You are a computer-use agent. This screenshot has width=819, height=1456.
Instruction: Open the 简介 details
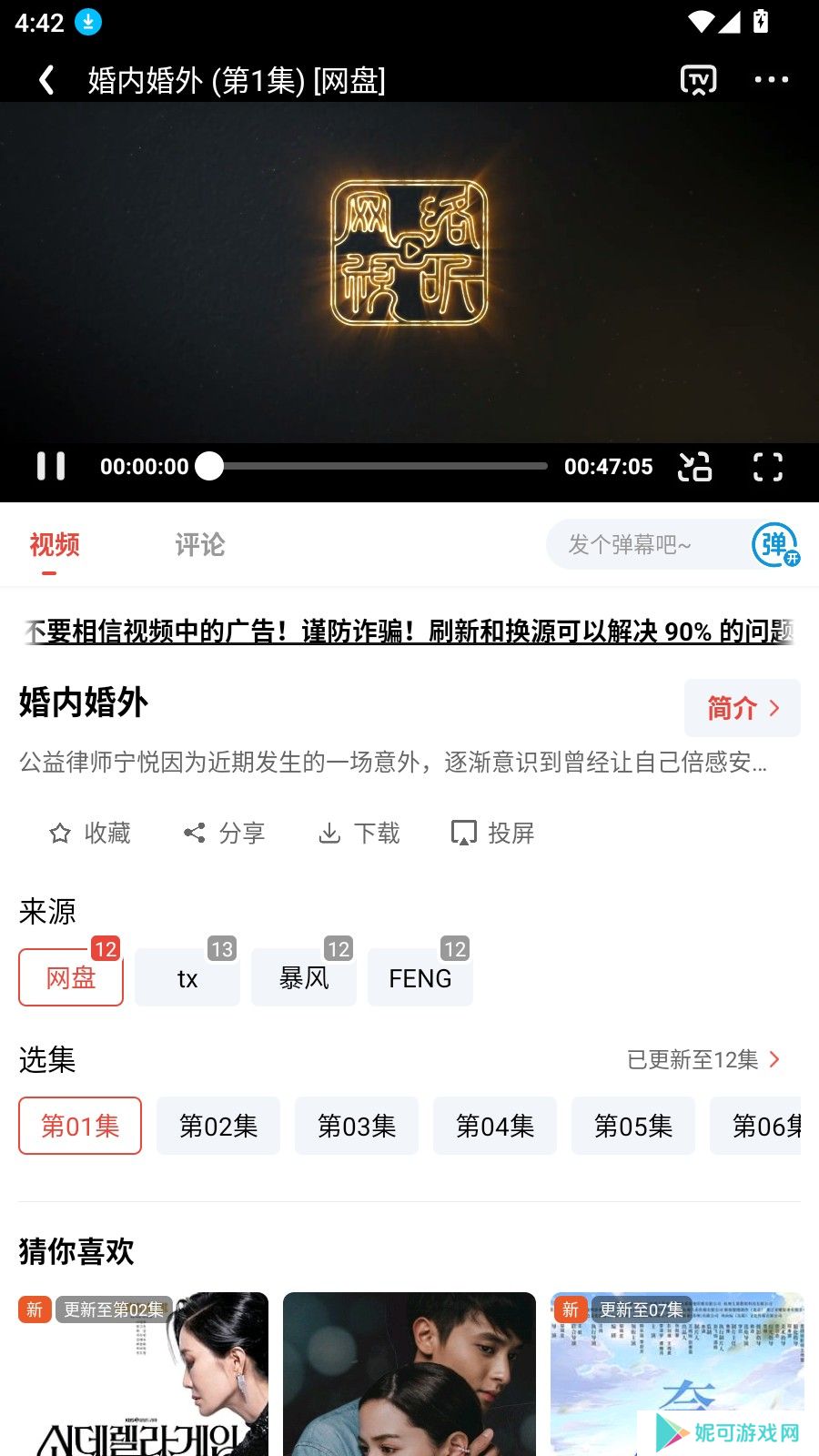742,708
